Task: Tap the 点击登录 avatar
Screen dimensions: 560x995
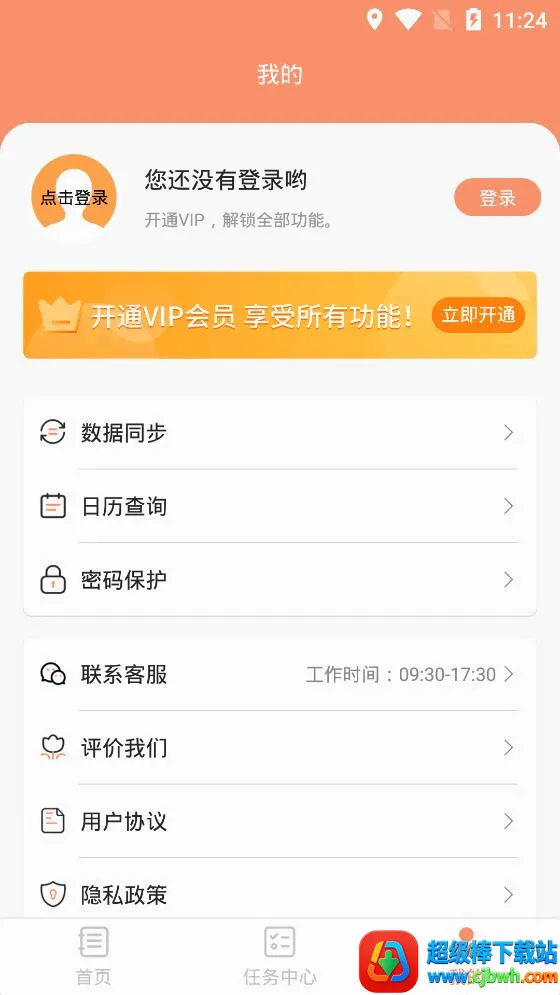Action: (x=74, y=197)
